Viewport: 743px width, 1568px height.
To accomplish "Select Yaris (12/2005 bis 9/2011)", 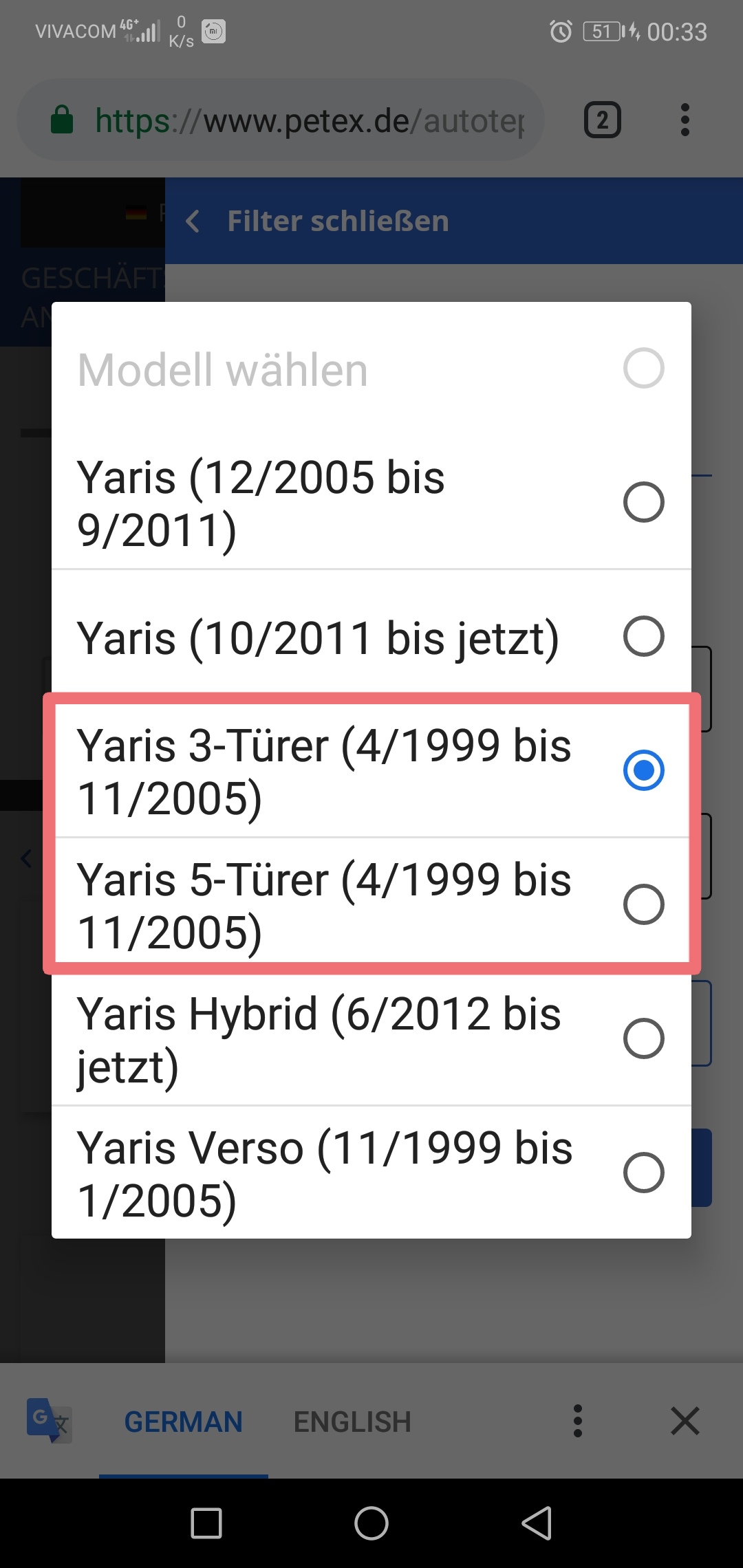I will 371,503.
